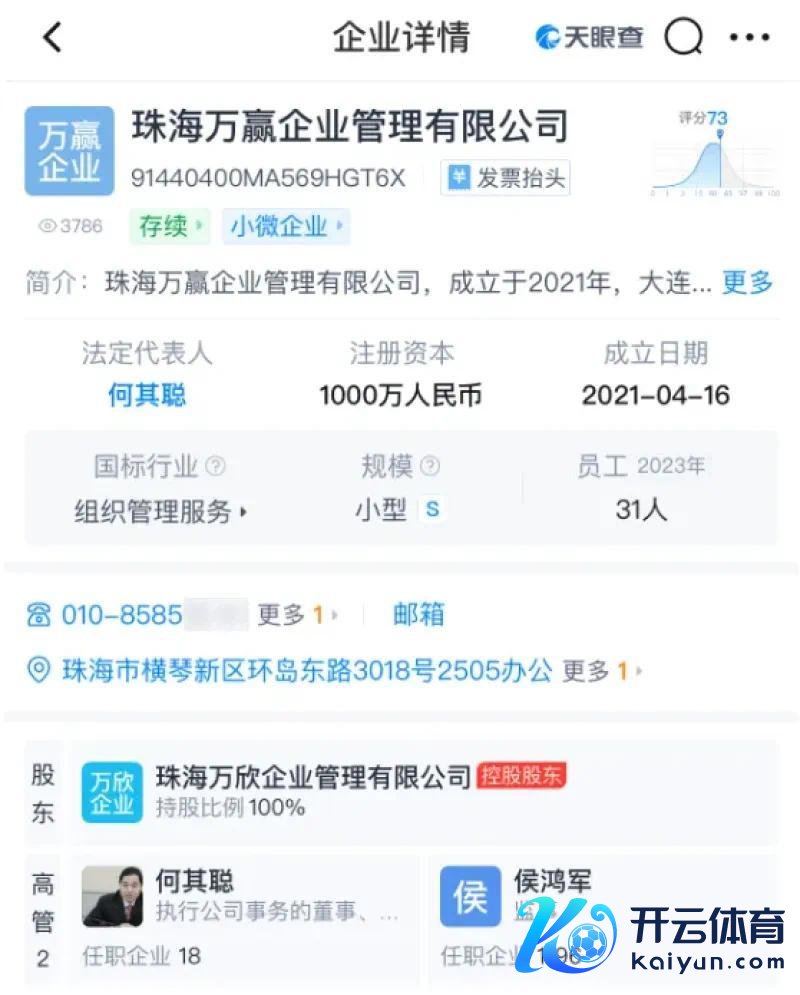Go back using the back arrow
Viewport: 800px width, 995px height.
[52, 37]
